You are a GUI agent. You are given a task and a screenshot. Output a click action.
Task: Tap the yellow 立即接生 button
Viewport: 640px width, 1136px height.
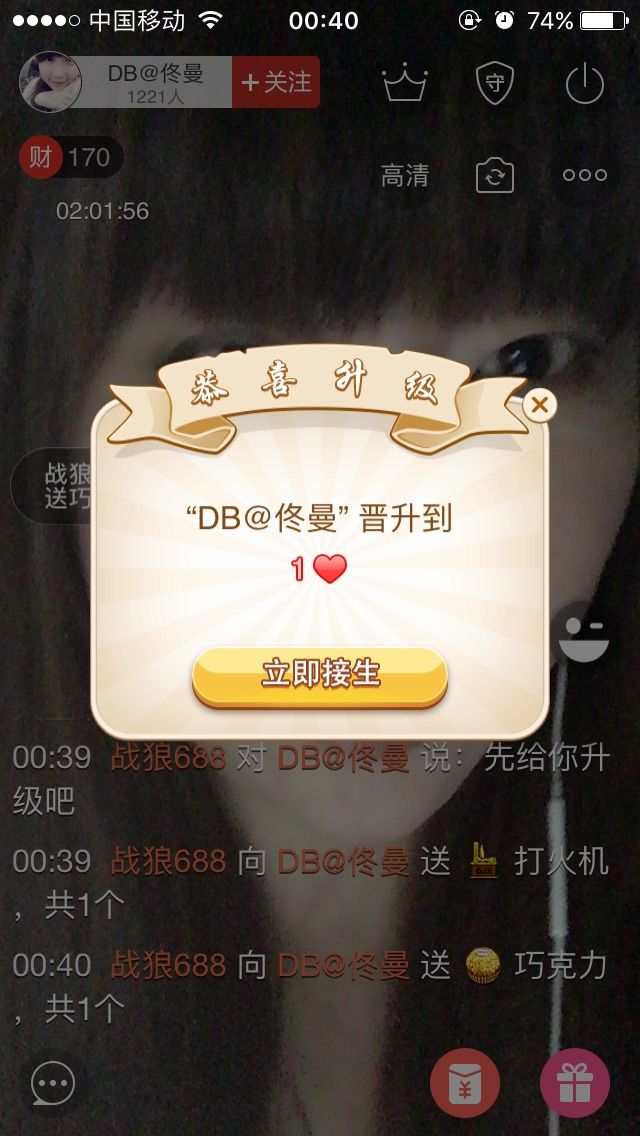[x=320, y=674]
